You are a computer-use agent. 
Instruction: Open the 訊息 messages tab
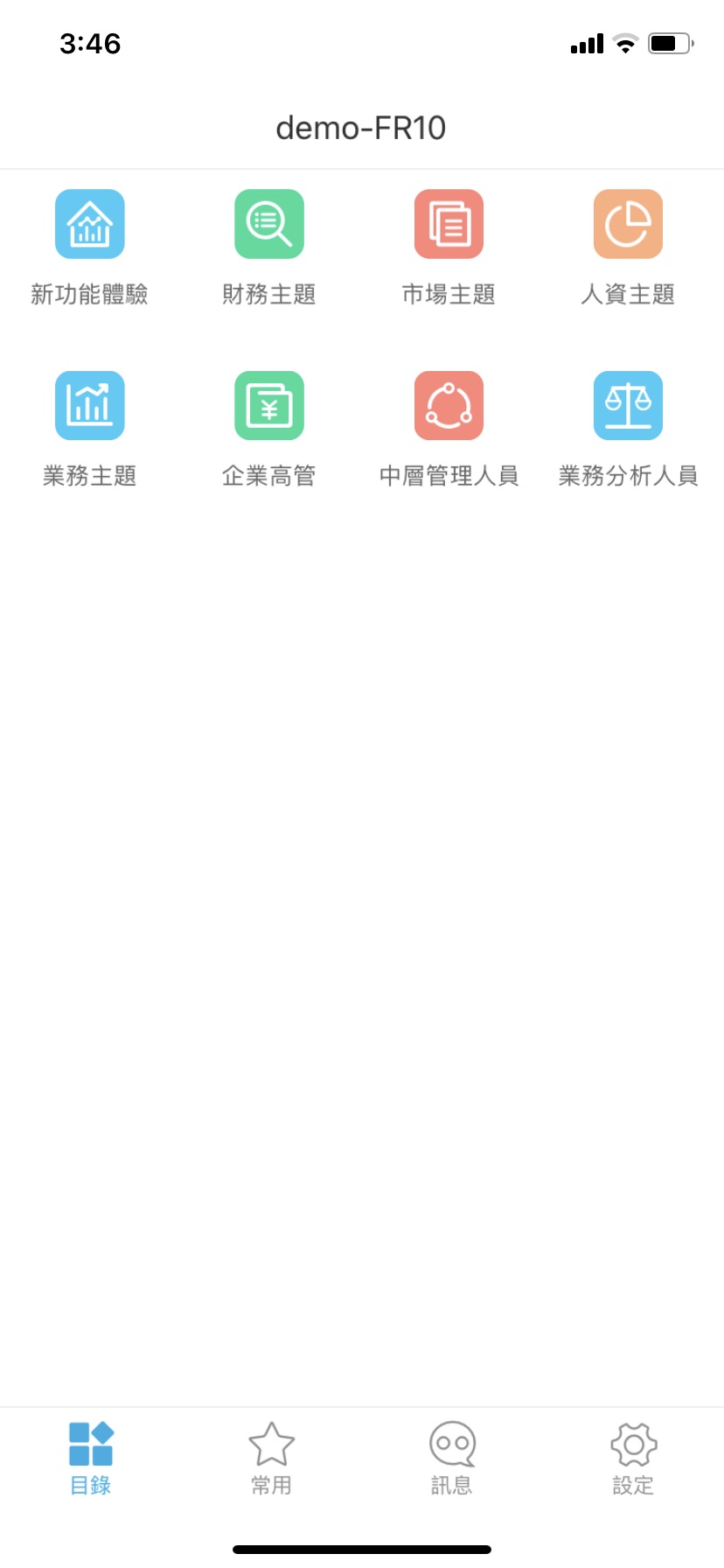[x=452, y=1459]
